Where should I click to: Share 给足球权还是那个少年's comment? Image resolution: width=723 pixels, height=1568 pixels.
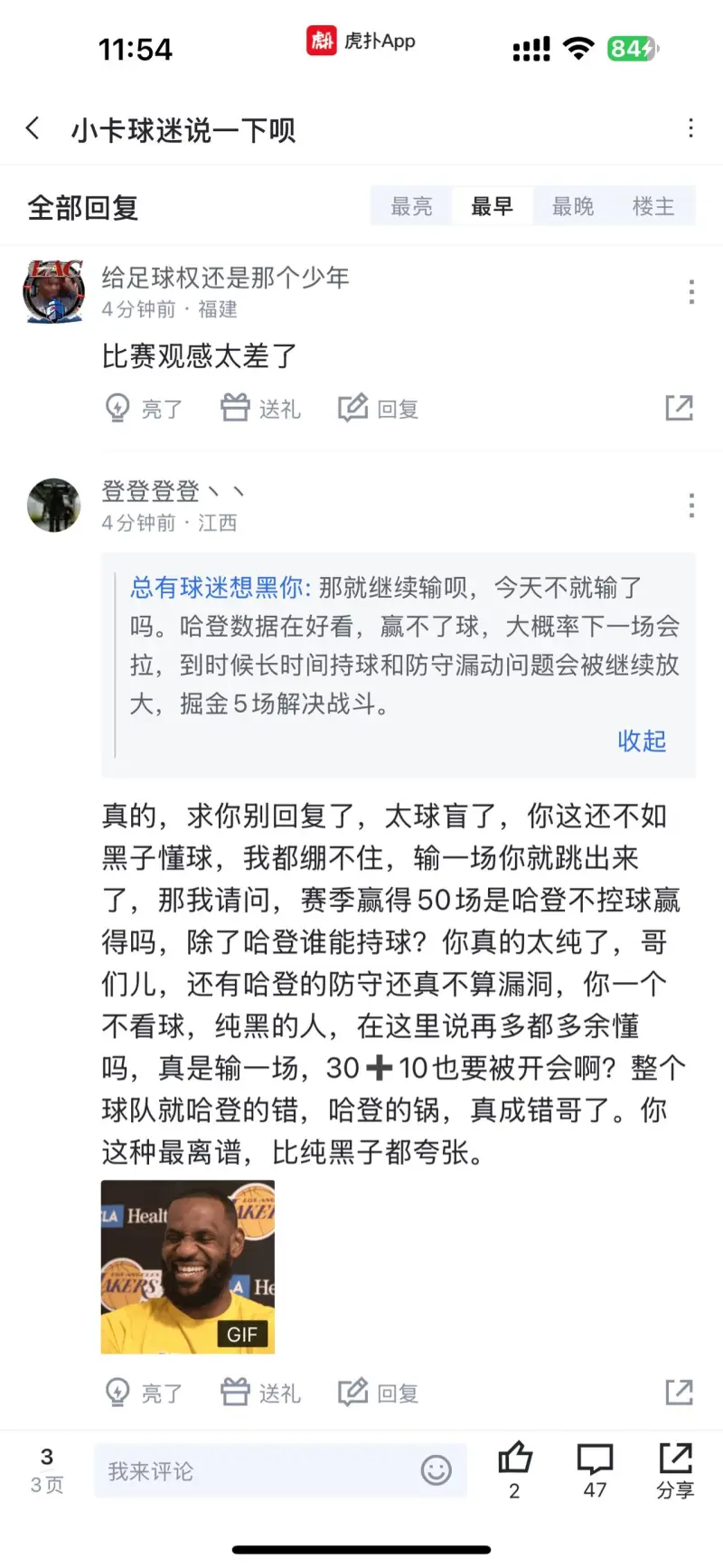coord(679,408)
